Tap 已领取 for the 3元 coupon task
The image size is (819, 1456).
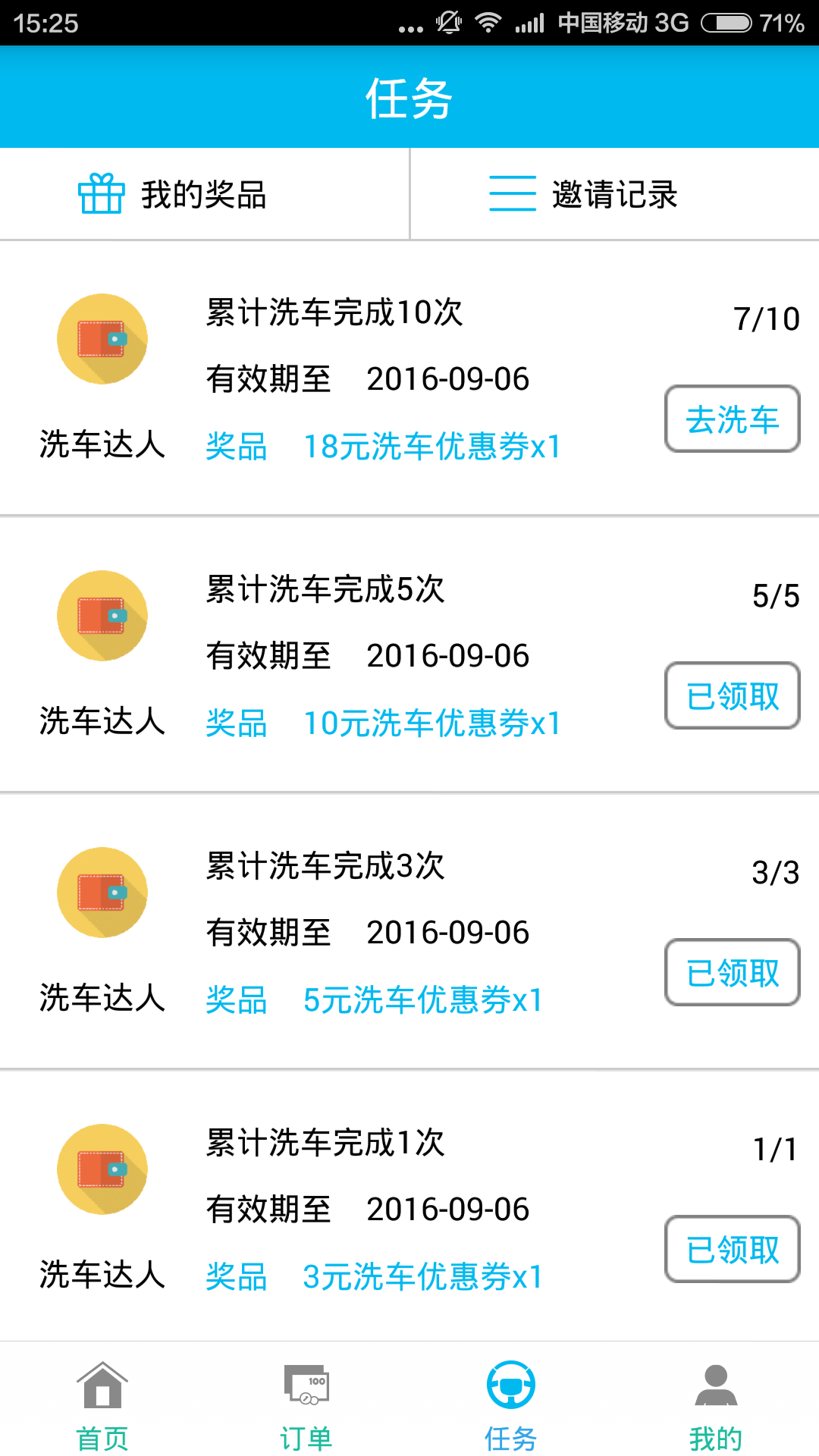(733, 1250)
